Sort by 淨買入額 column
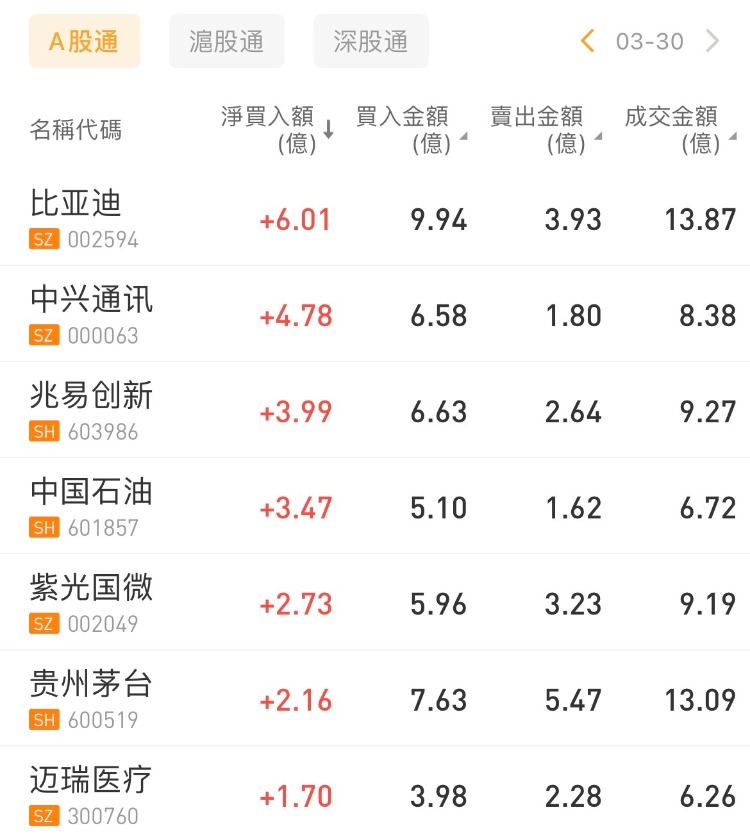Screen dimensions: 750x835 [276, 130]
